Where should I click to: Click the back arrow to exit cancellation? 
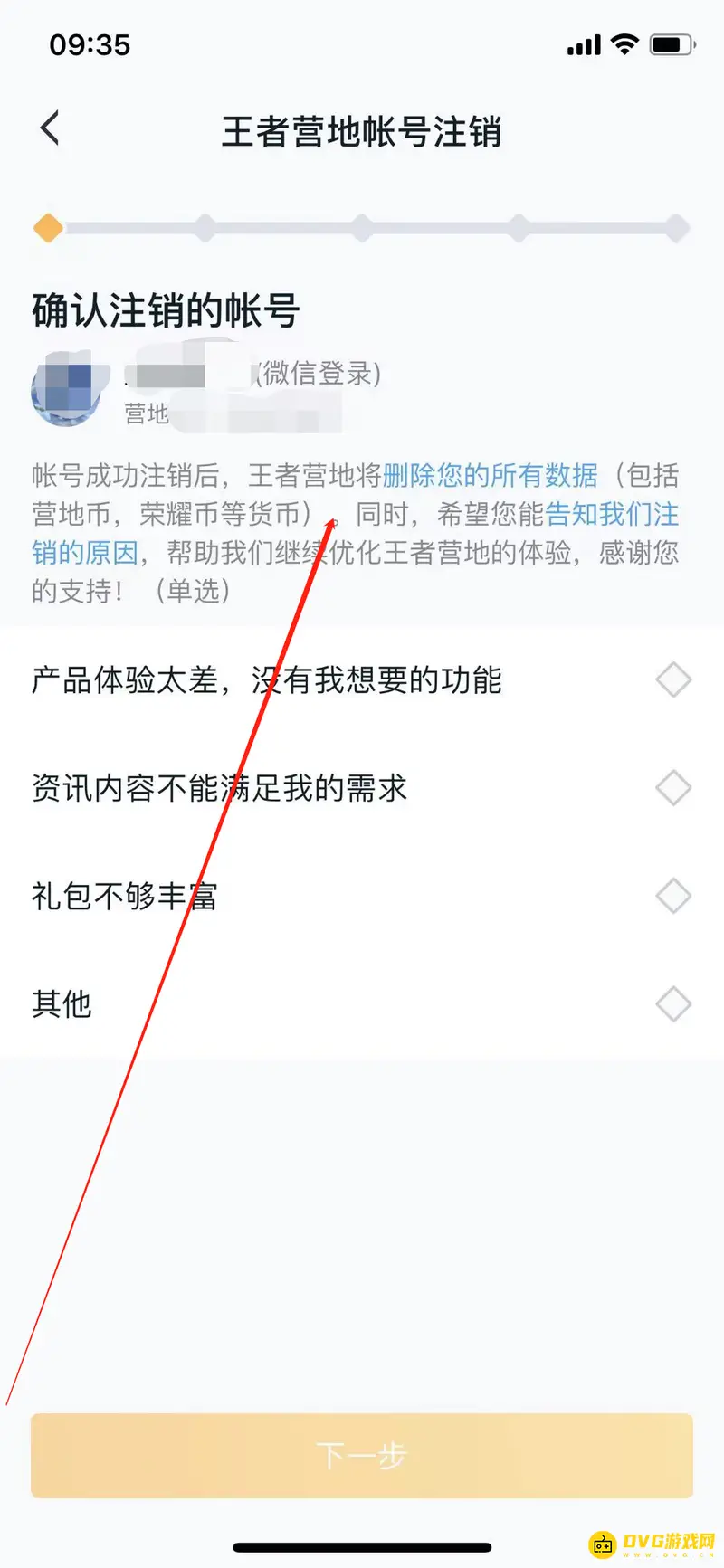pyautogui.click(x=50, y=128)
